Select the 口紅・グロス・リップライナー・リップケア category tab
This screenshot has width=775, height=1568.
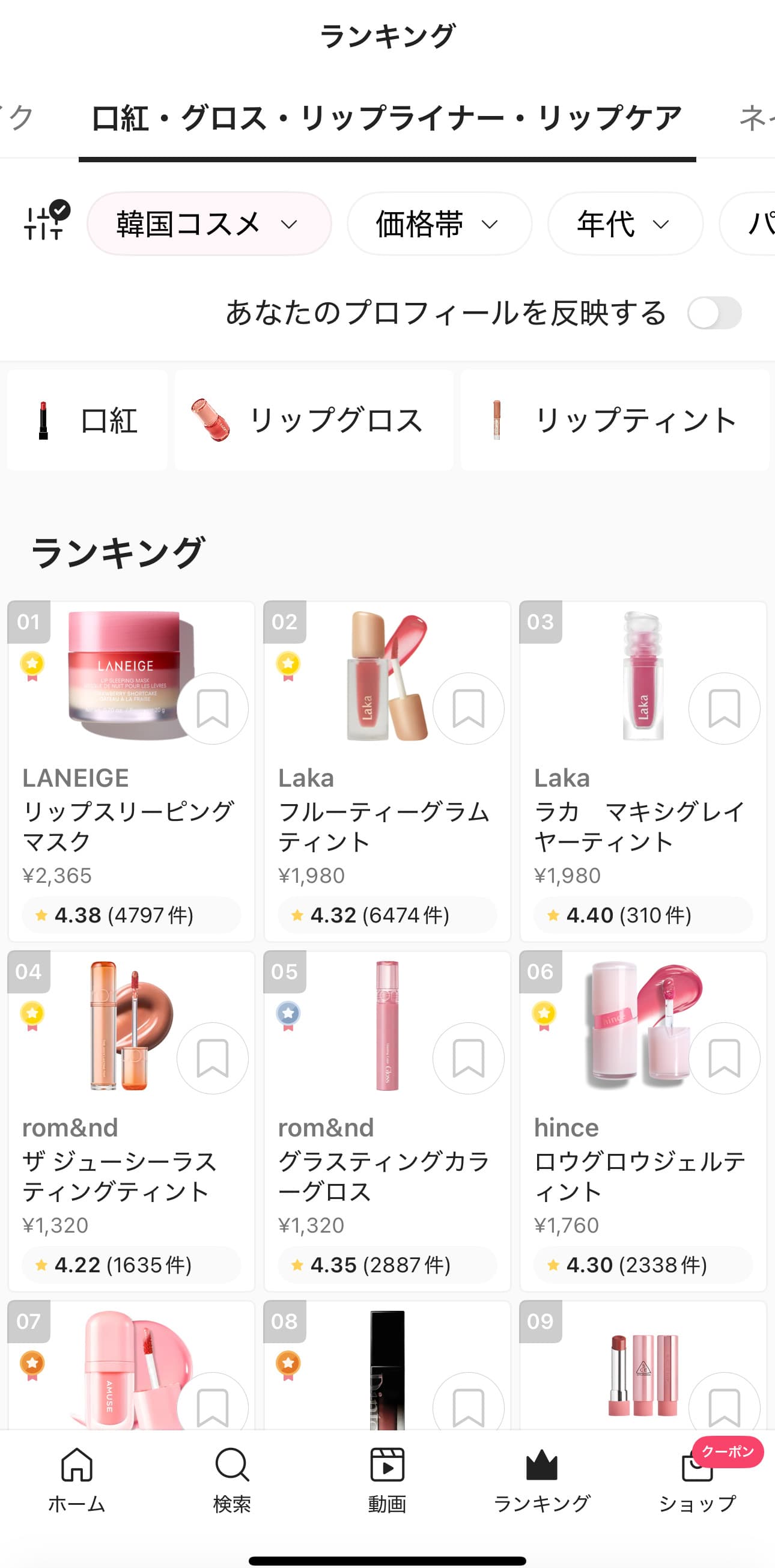(x=387, y=118)
